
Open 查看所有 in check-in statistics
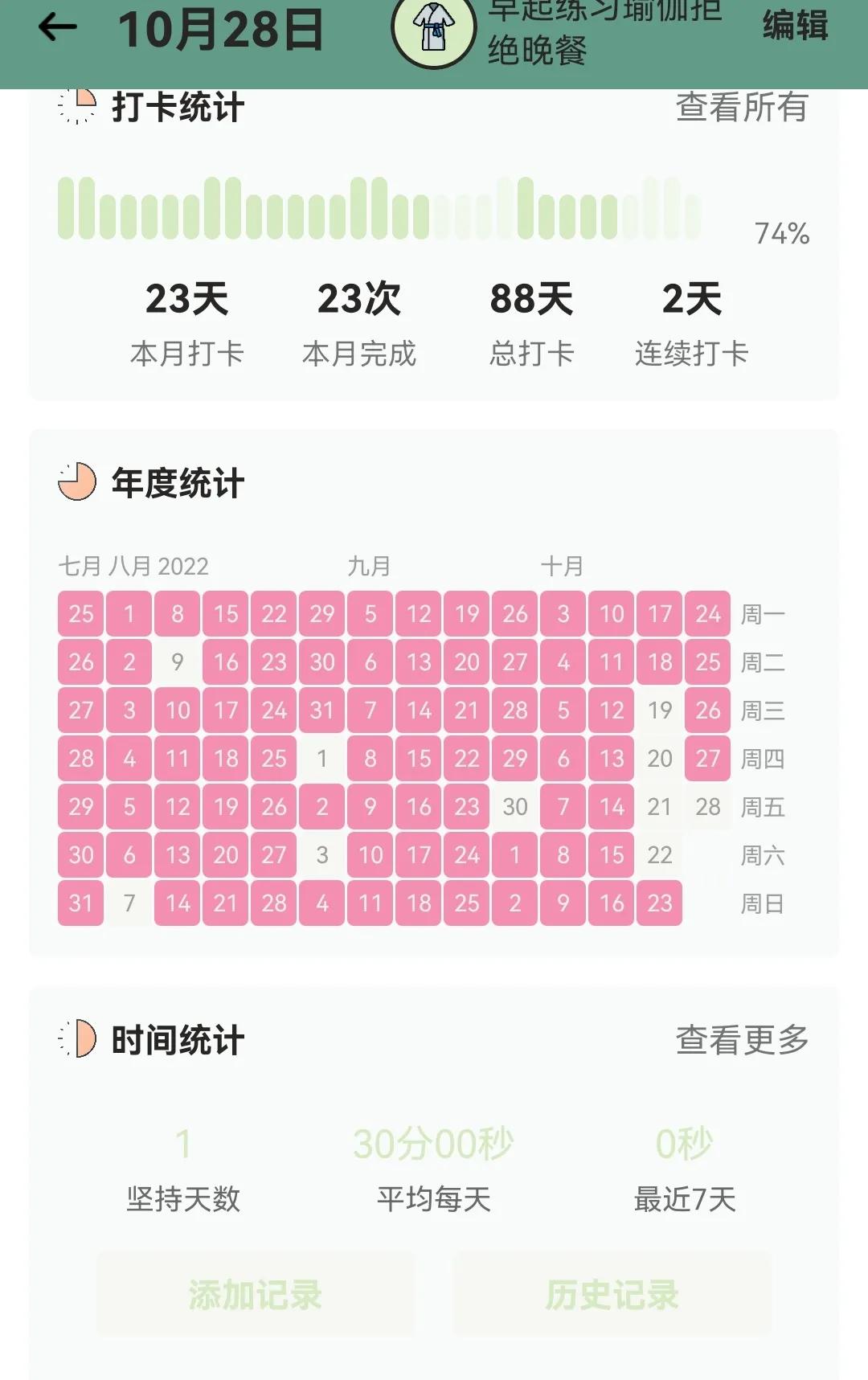741,108
